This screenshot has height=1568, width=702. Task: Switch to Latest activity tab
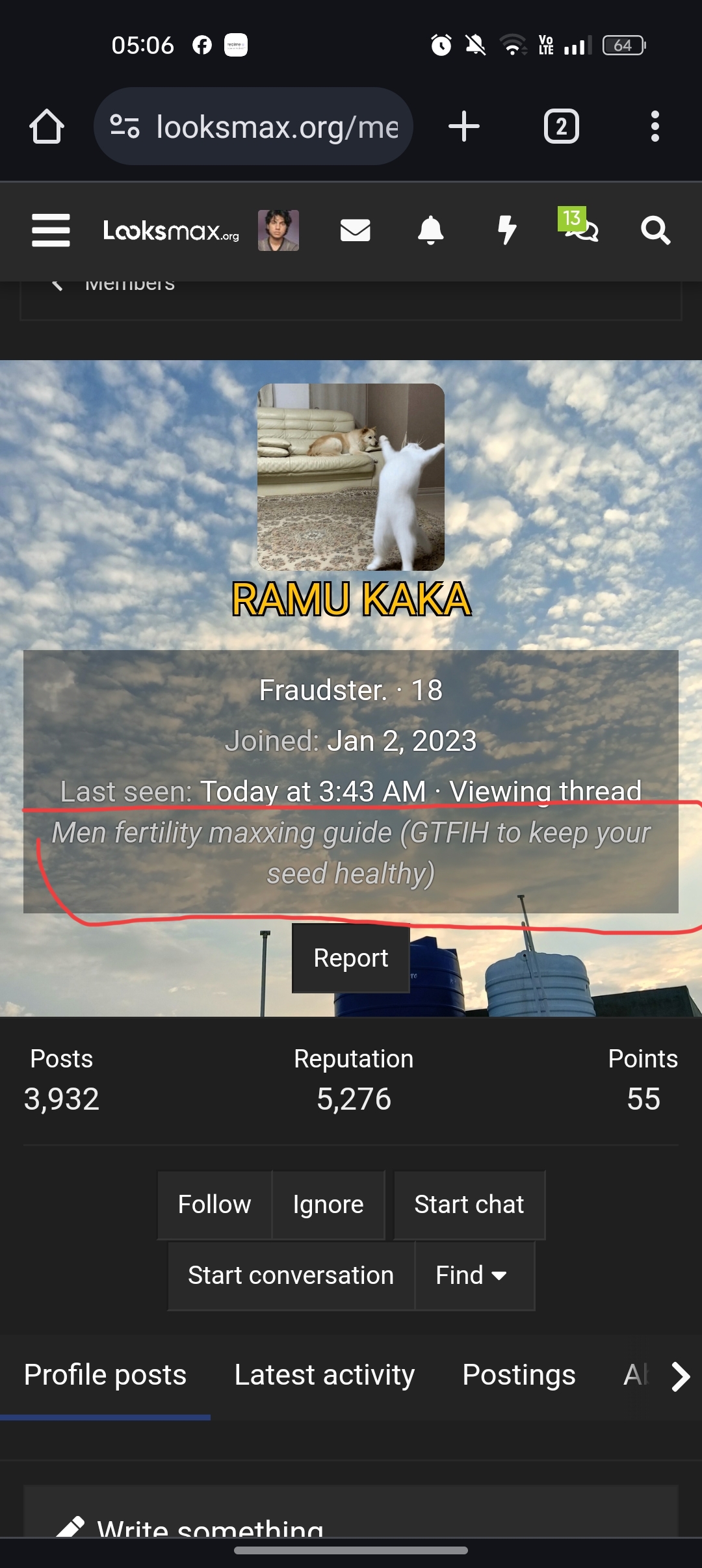(x=324, y=1375)
